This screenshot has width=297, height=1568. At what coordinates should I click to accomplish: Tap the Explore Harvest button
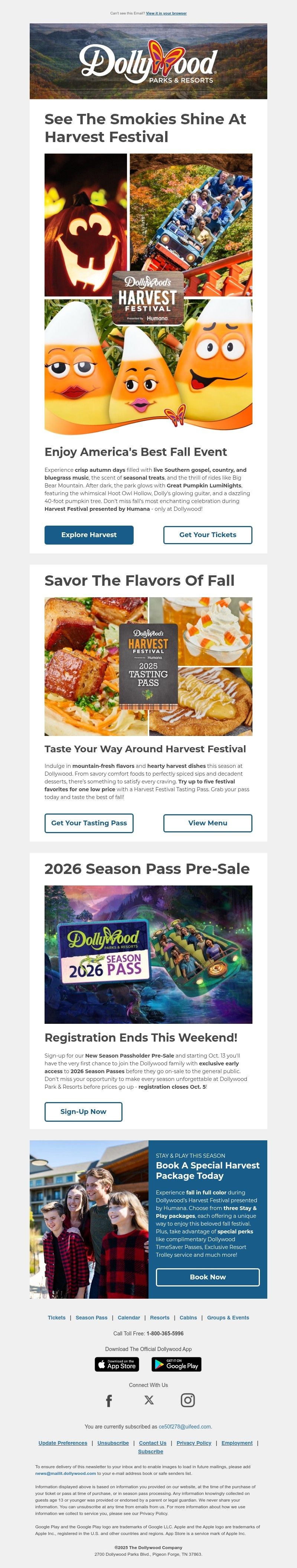pos(89,535)
